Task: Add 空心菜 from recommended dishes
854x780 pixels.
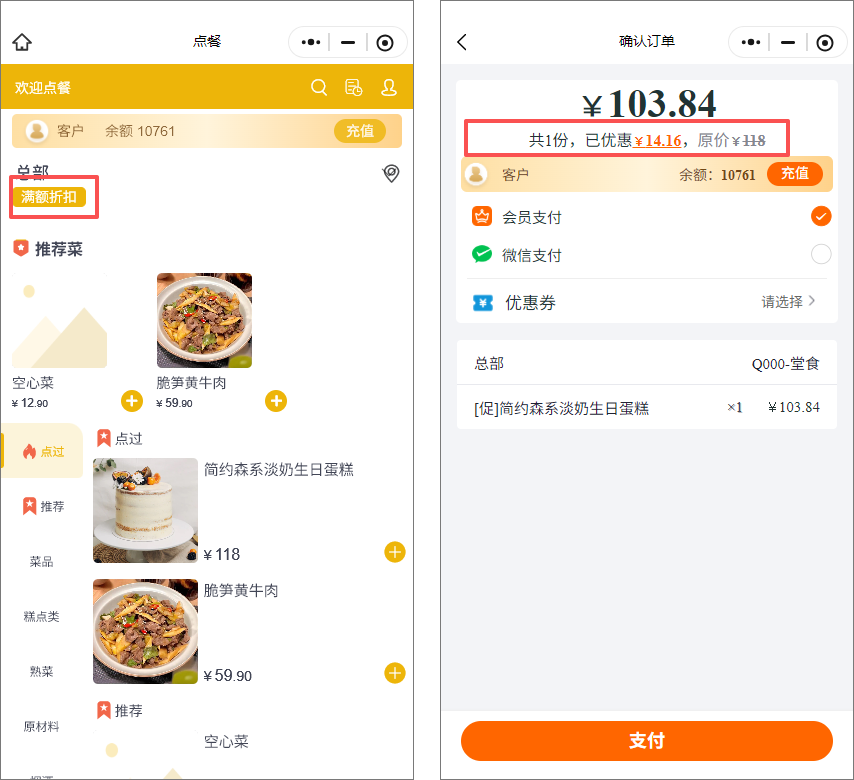Action: (132, 401)
